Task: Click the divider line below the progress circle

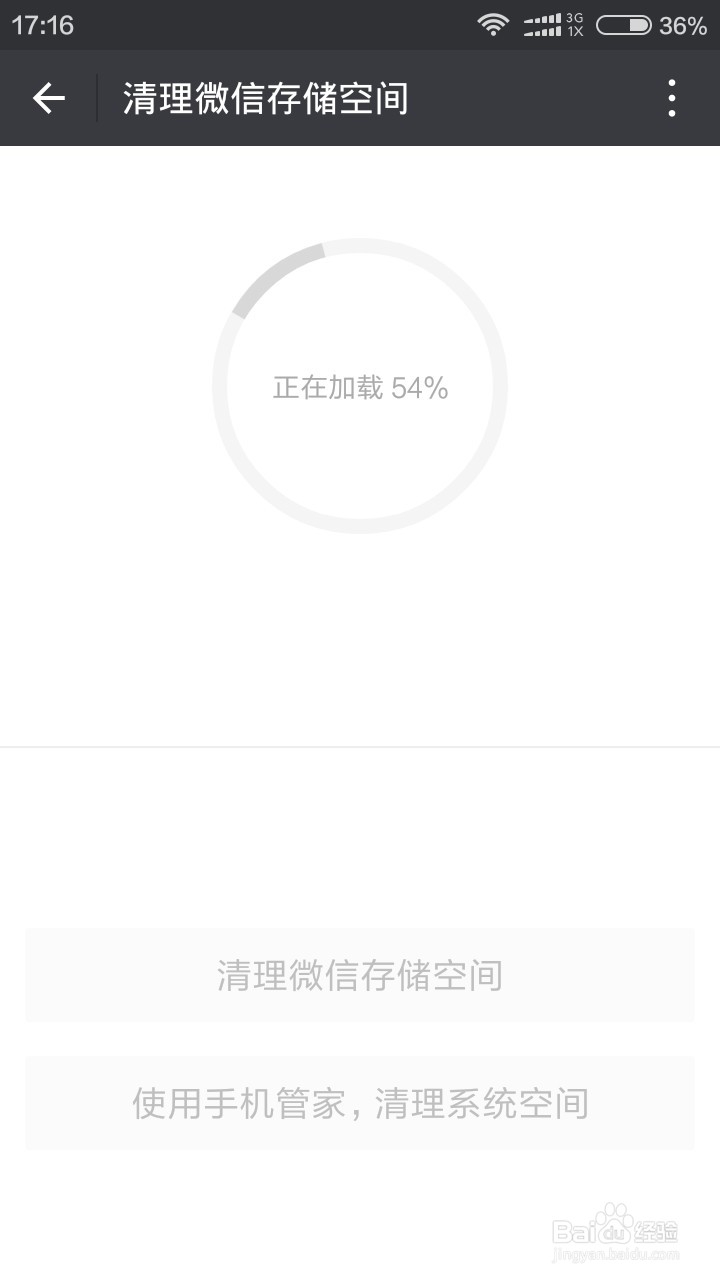Action: coord(360,744)
